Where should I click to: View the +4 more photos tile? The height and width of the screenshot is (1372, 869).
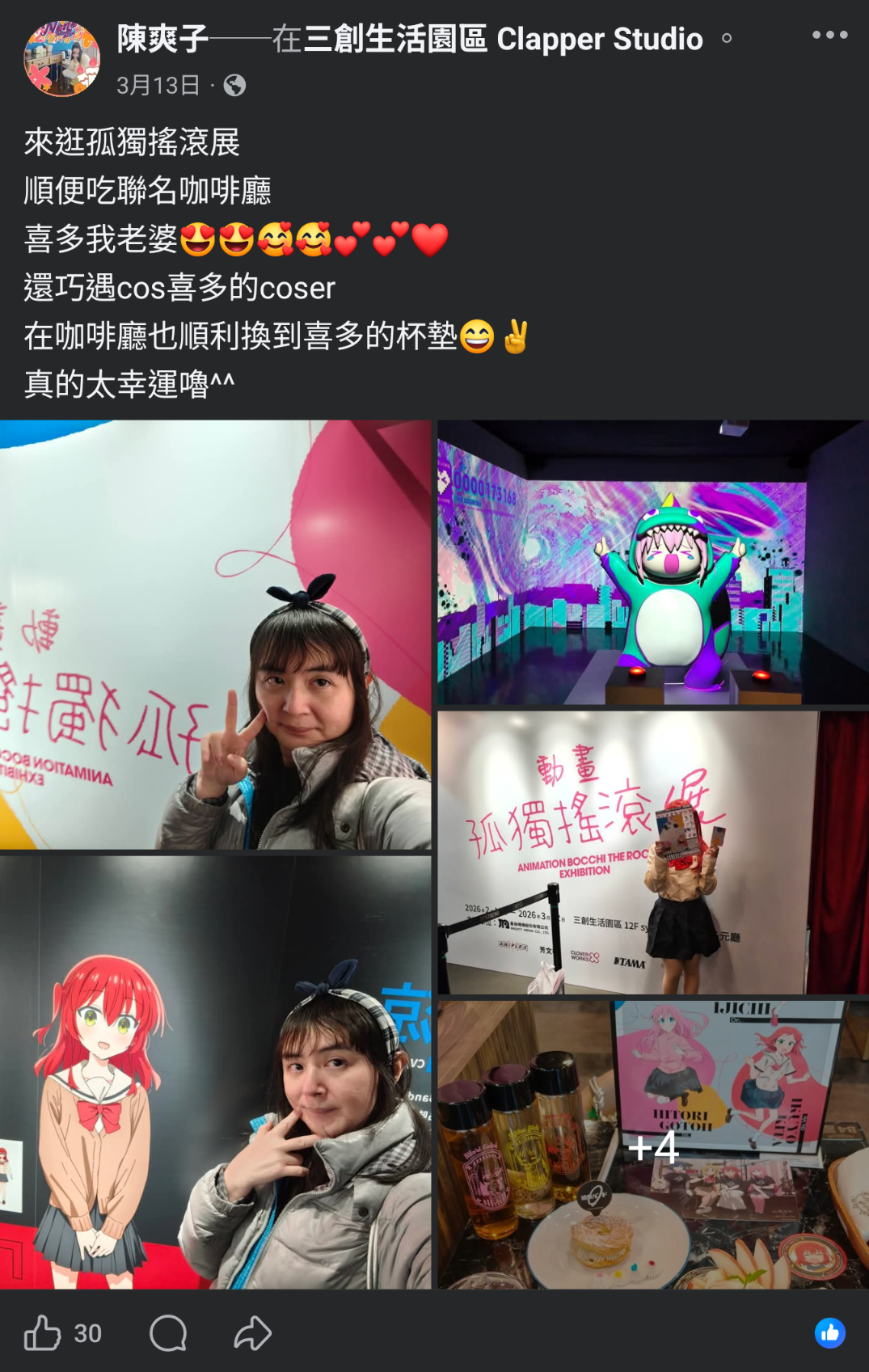point(653,1145)
